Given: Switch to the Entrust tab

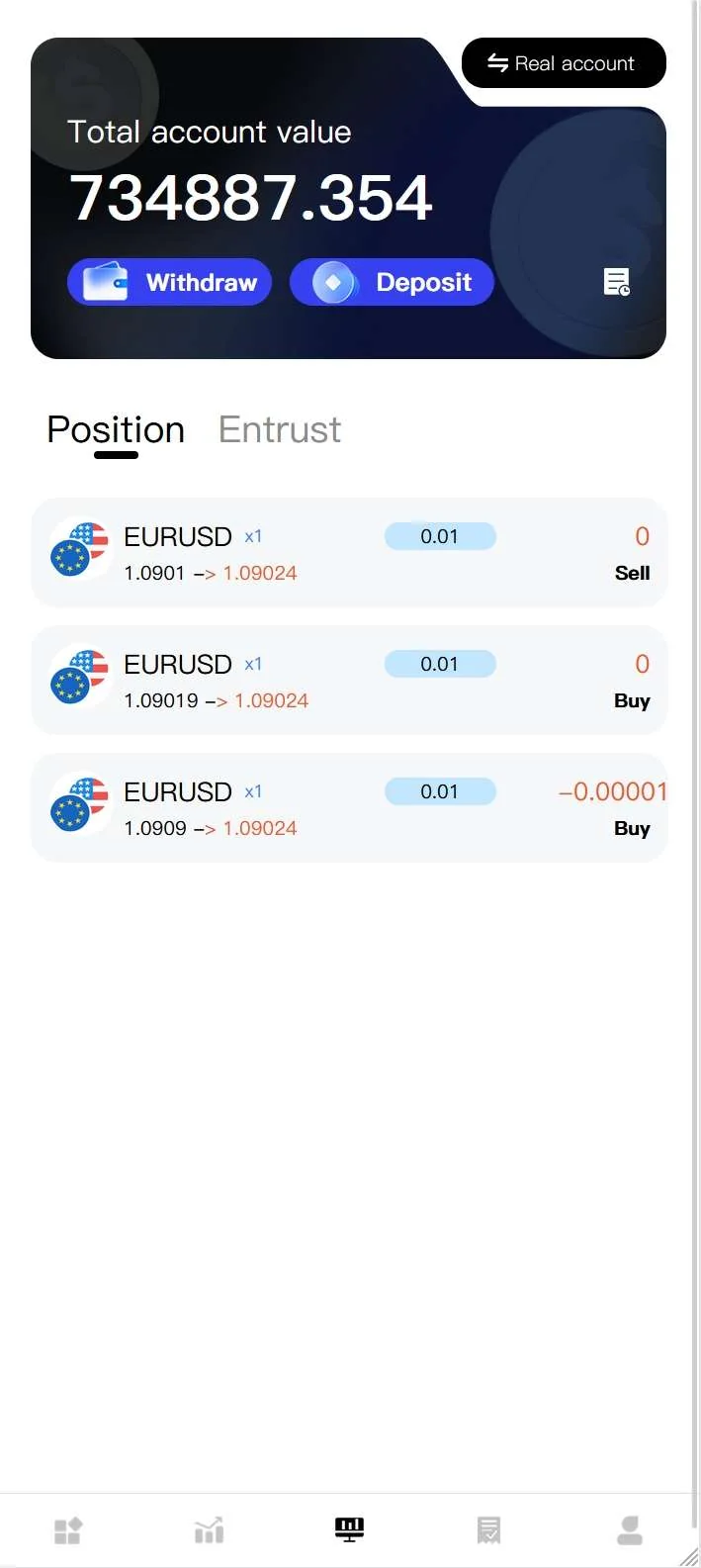Looking at the screenshot, I should tap(280, 430).
